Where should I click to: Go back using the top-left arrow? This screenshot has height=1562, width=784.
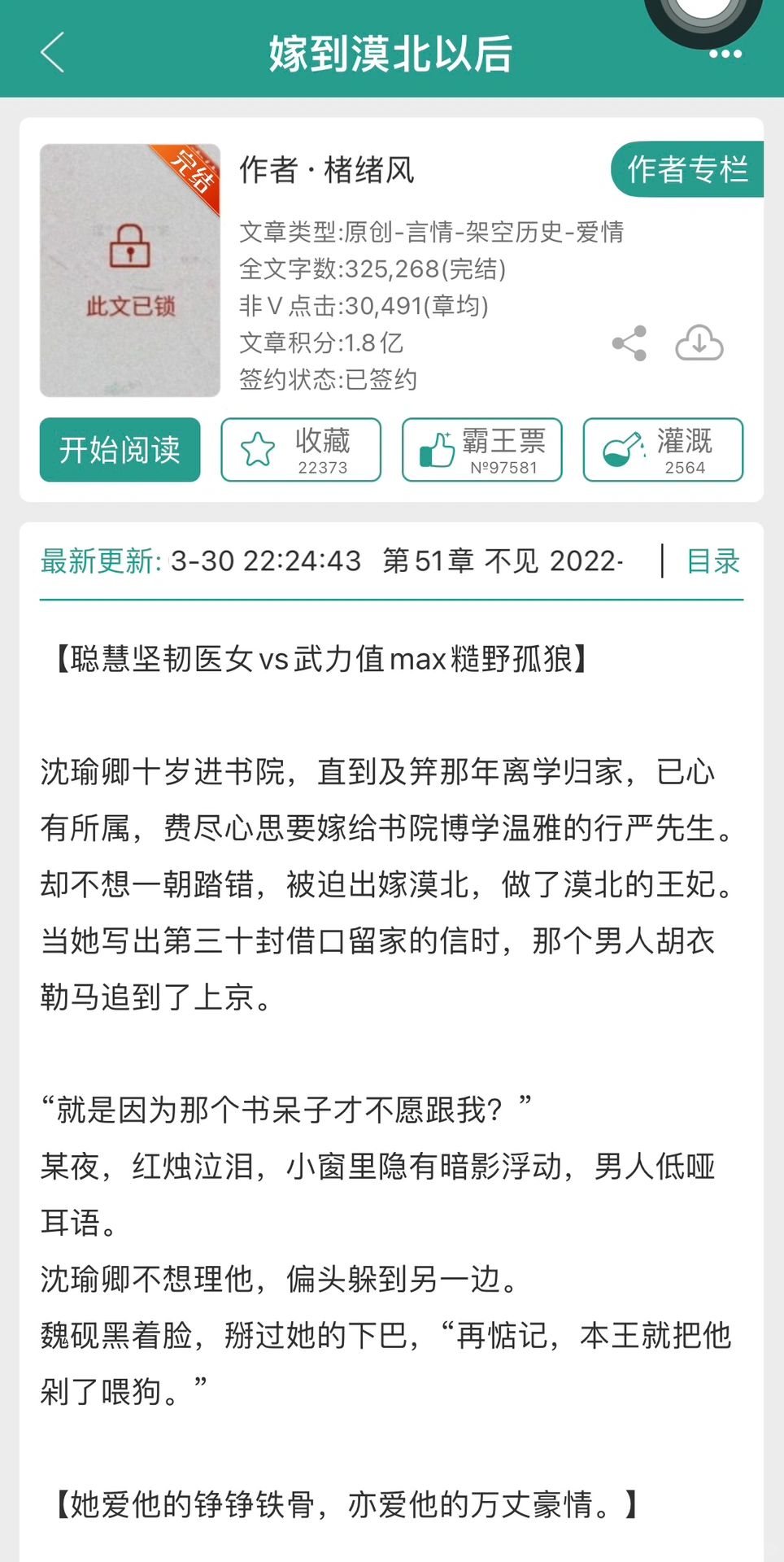coord(52,53)
